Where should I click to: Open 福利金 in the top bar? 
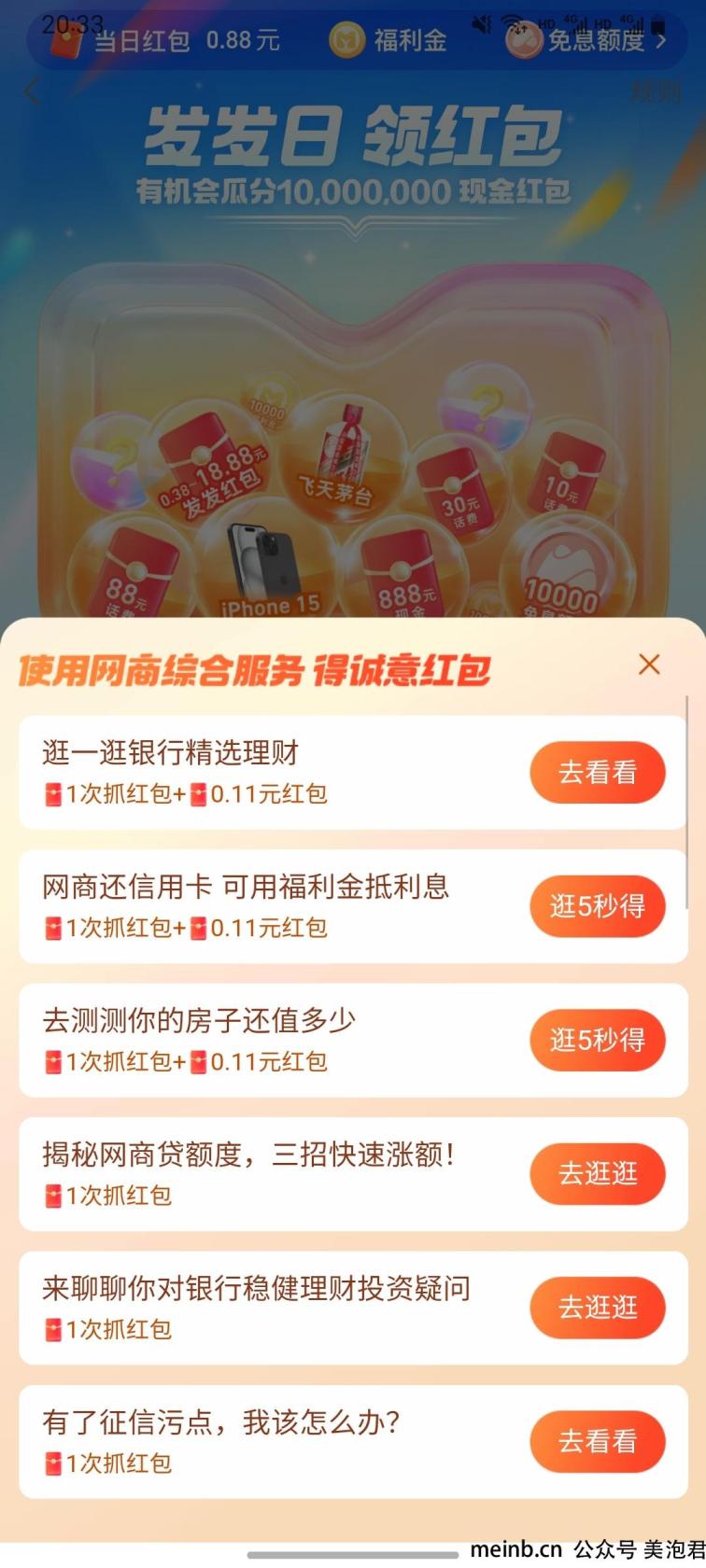pyautogui.click(x=388, y=40)
